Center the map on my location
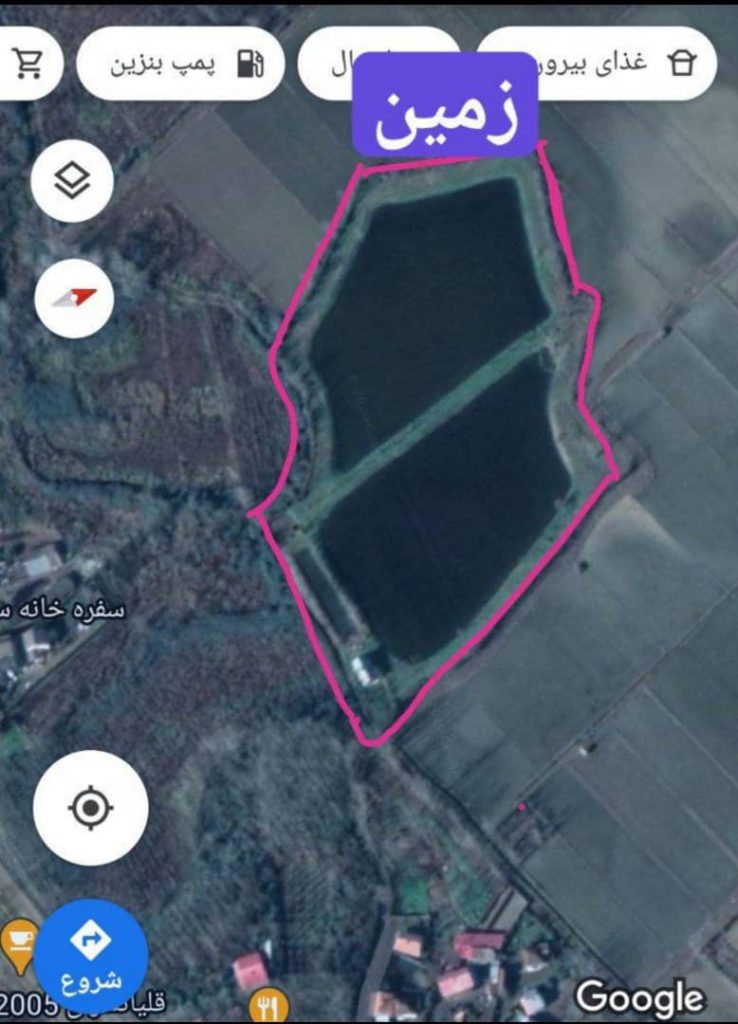738x1024 pixels. (x=90, y=807)
